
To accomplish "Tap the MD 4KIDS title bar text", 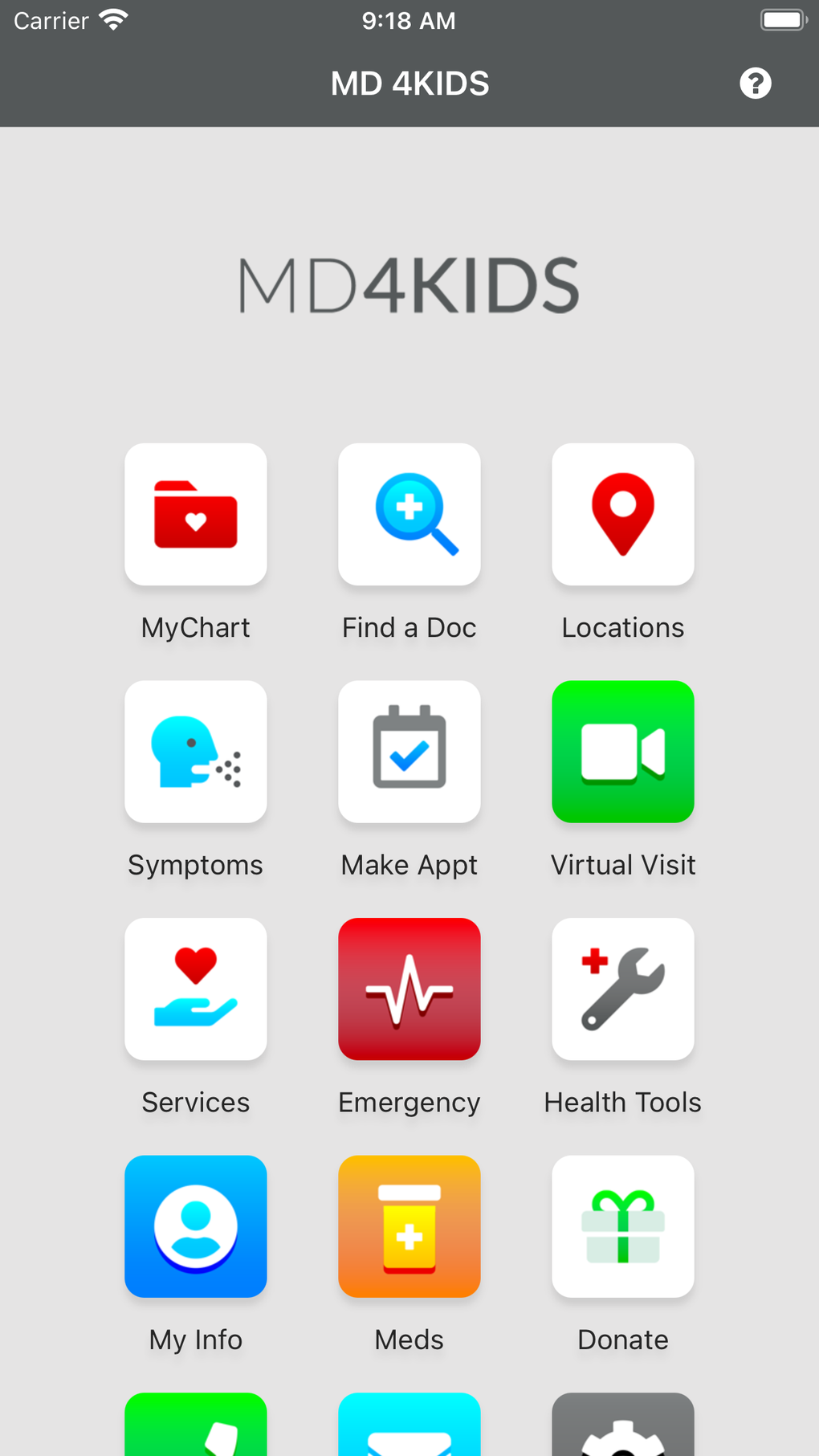I will (409, 83).
